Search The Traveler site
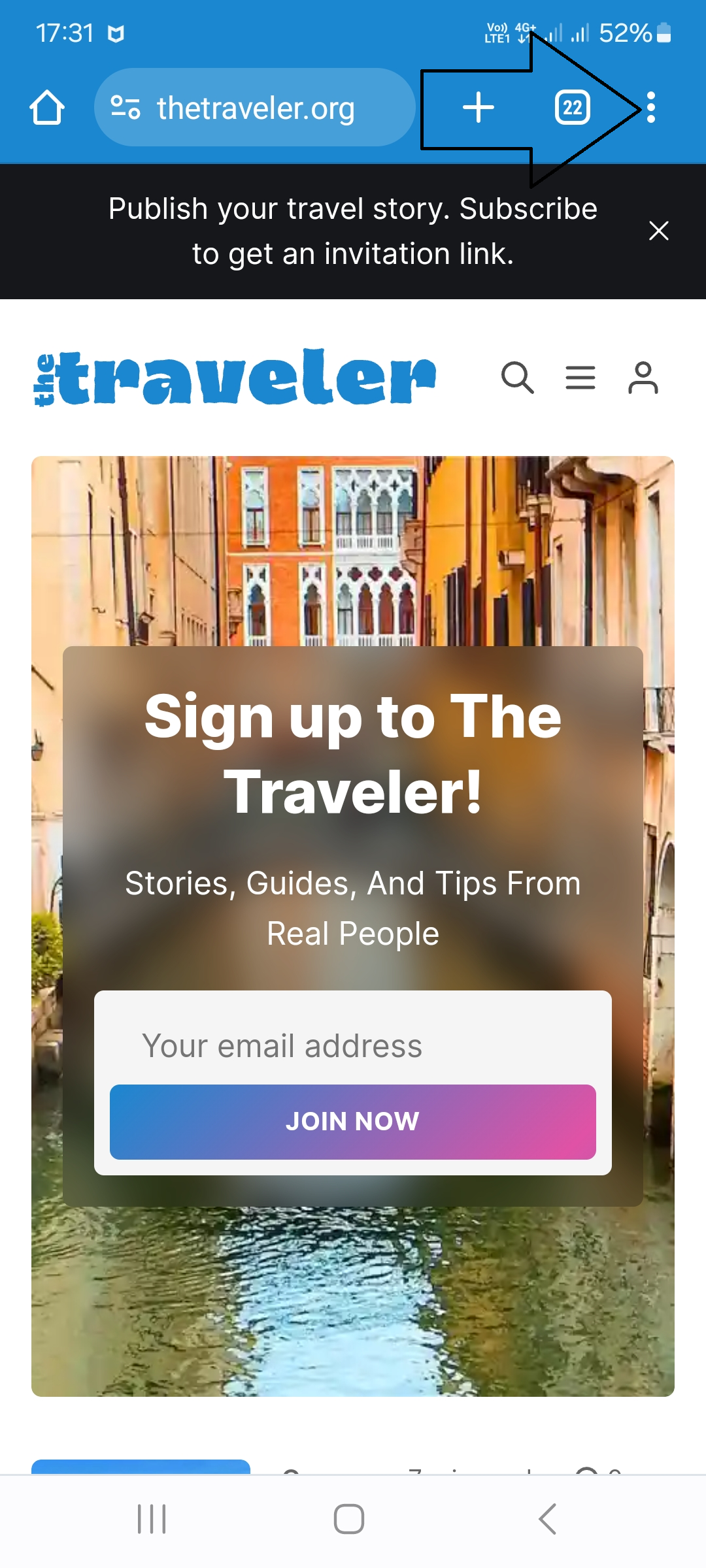 [517, 378]
